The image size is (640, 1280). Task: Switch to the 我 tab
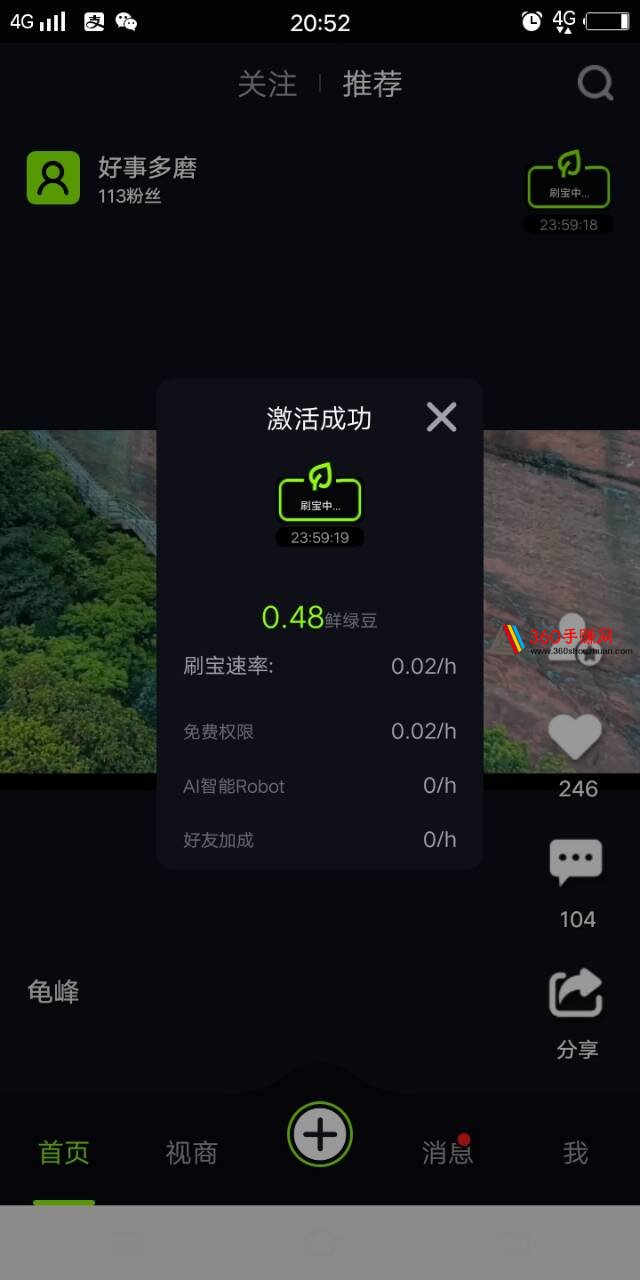[575, 1153]
